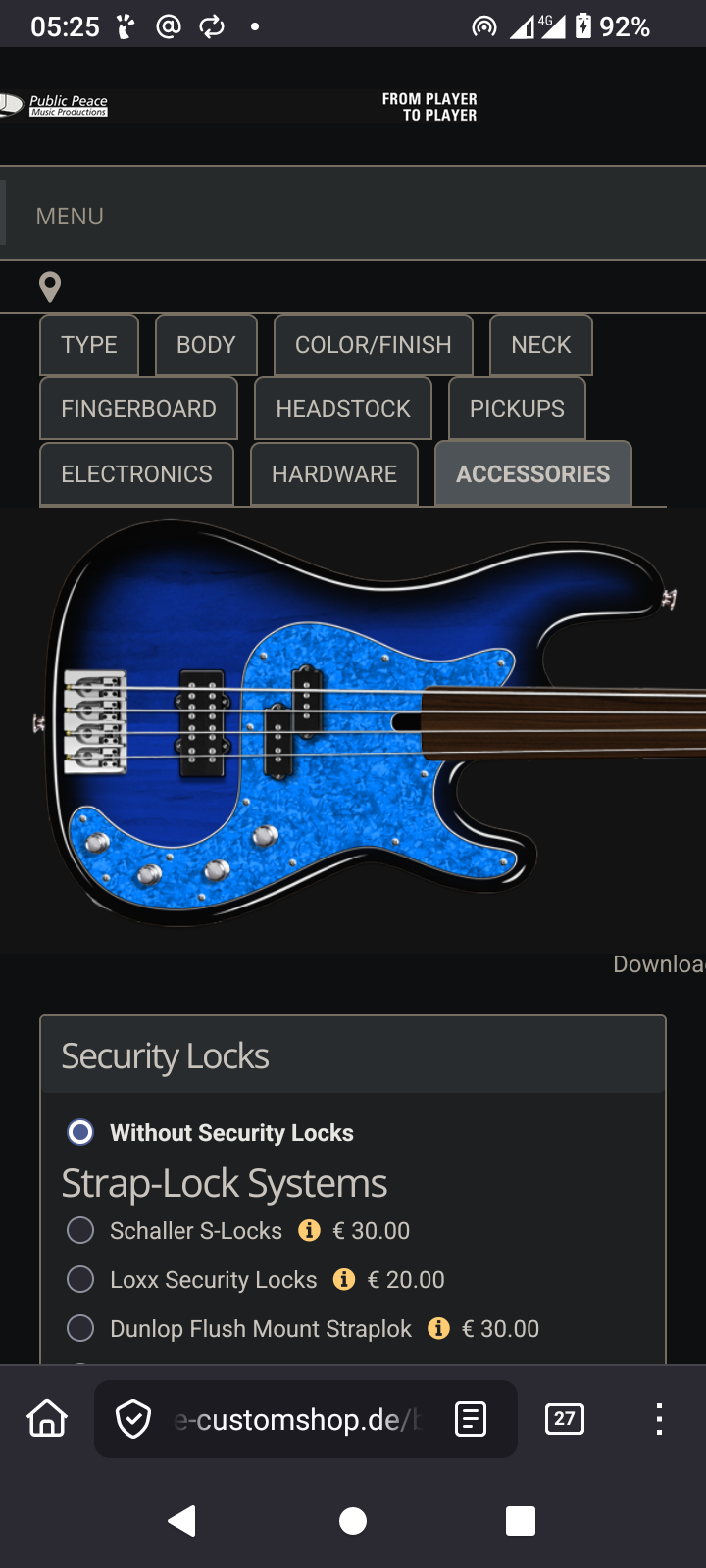Tap the location pin icon
Image resolution: width=706 pixels, height=1568 pixels.
click(50, 287)
